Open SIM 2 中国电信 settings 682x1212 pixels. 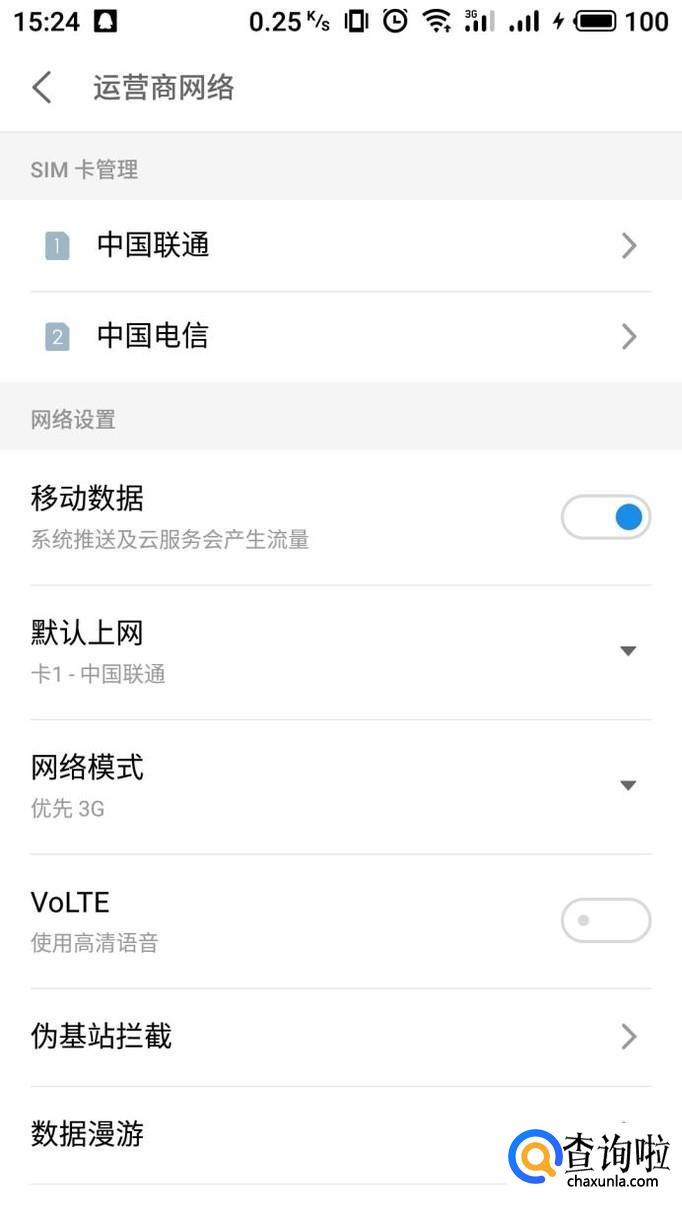click(341, 337)
